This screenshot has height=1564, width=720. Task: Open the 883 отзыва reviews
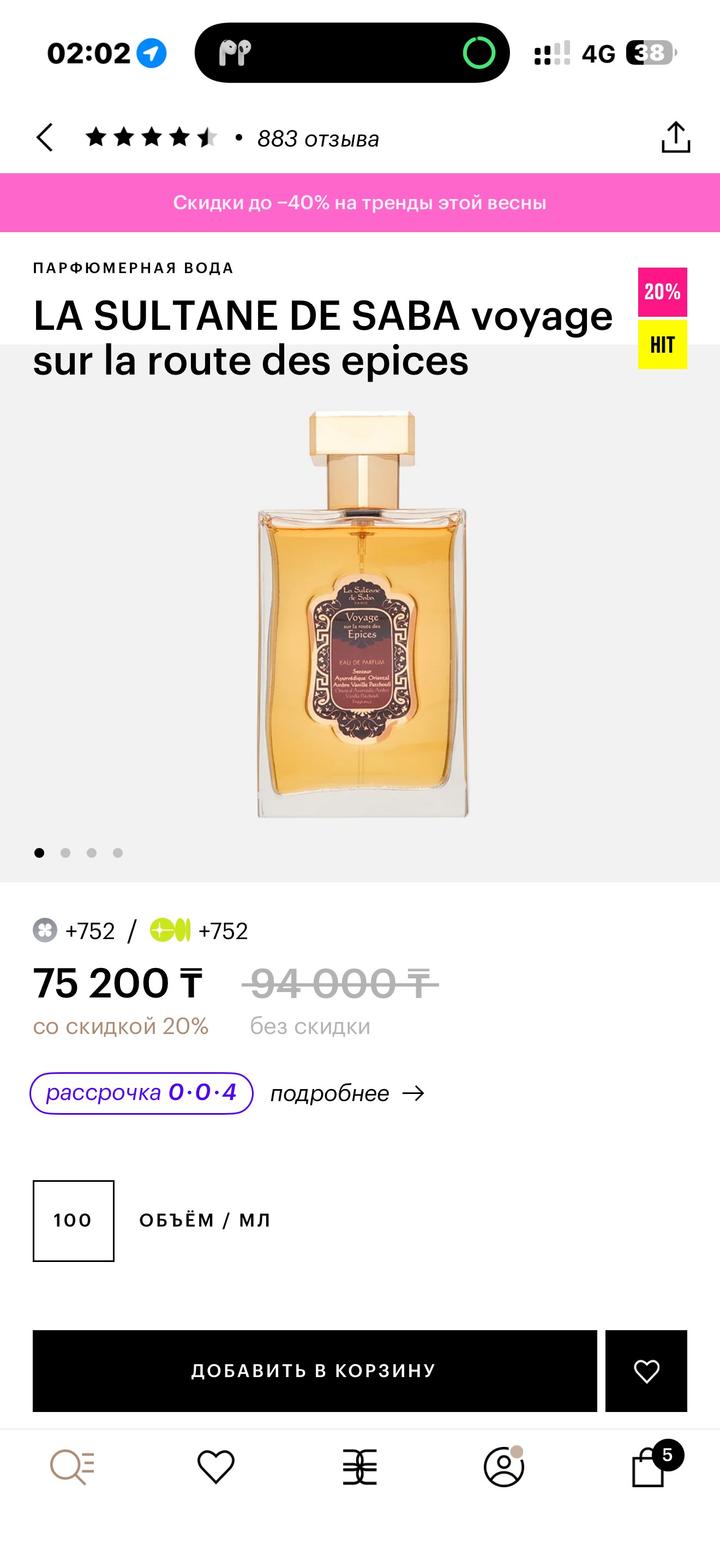pos(317,139)
